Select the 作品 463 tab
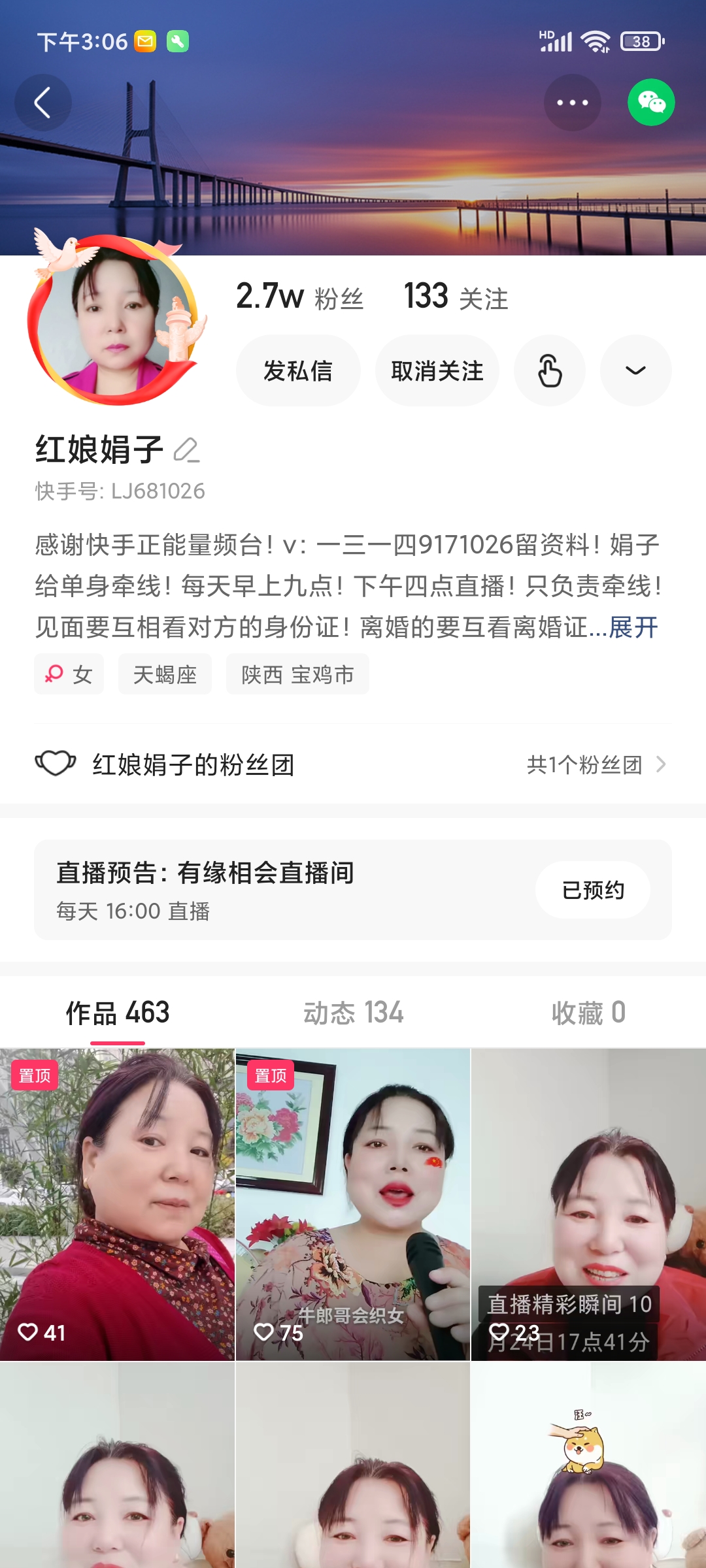This screenshot has height=1568, width=706. pos(118,1013)
